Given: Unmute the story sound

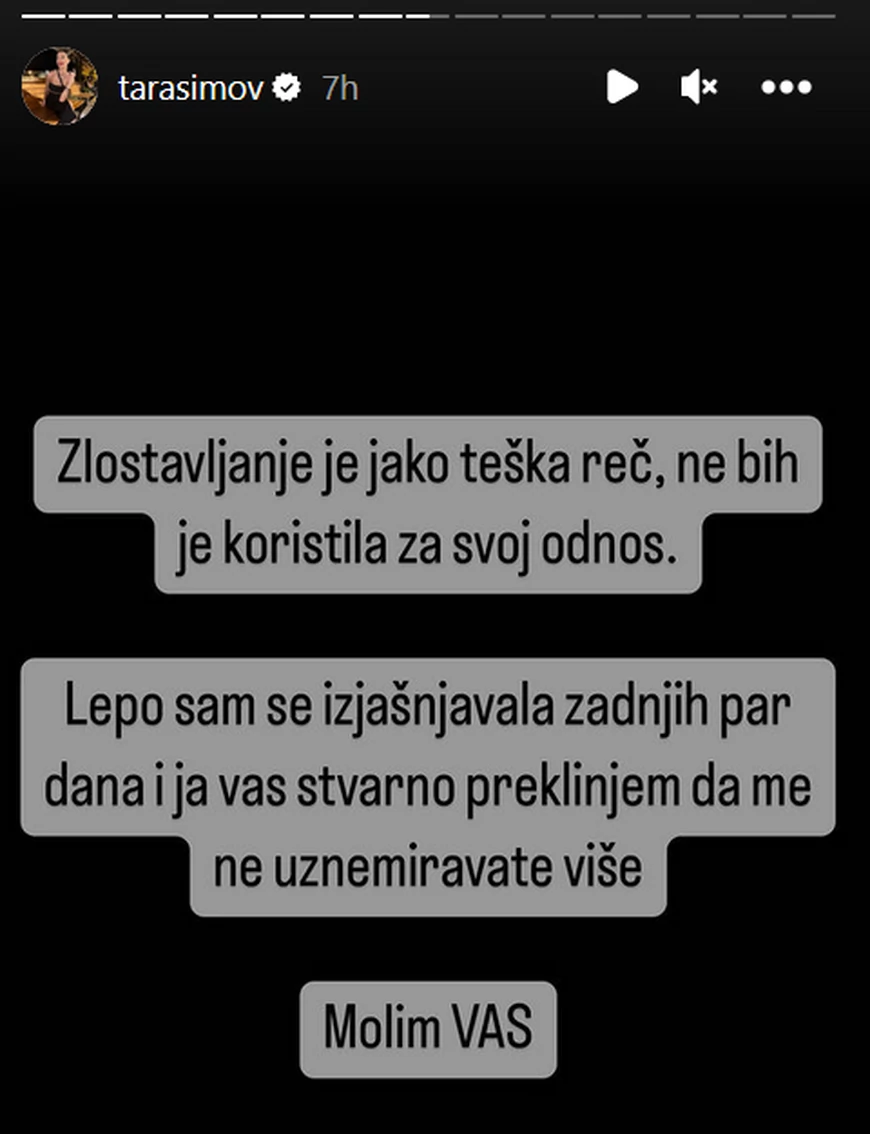Looking at the screenshot, I should (699, 88).
